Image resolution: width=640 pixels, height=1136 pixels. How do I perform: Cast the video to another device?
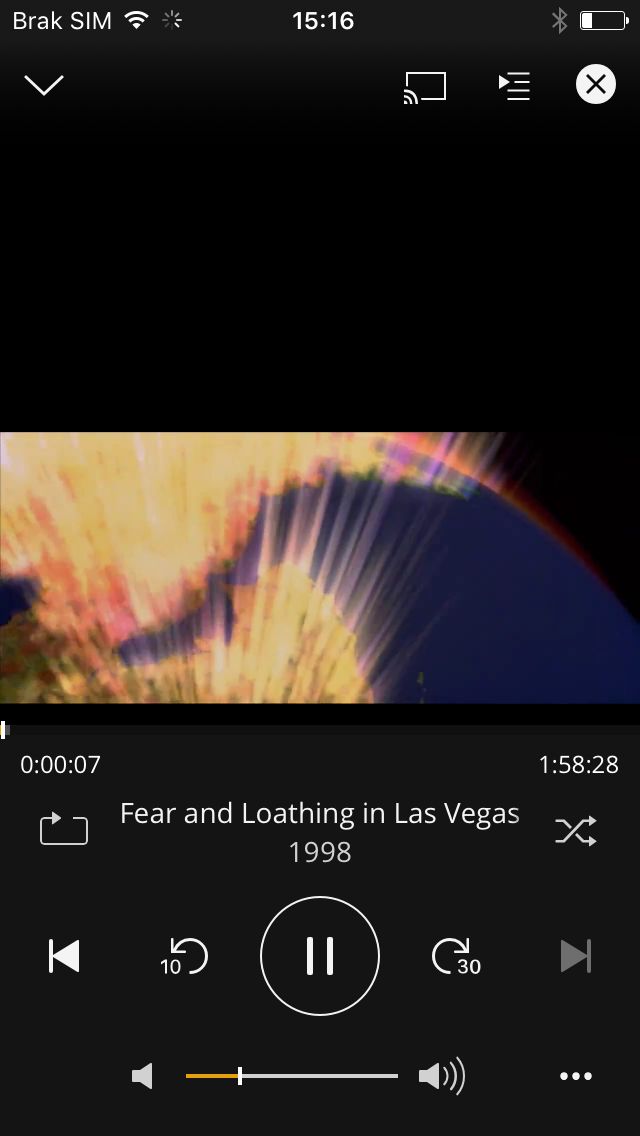point(425,88)
